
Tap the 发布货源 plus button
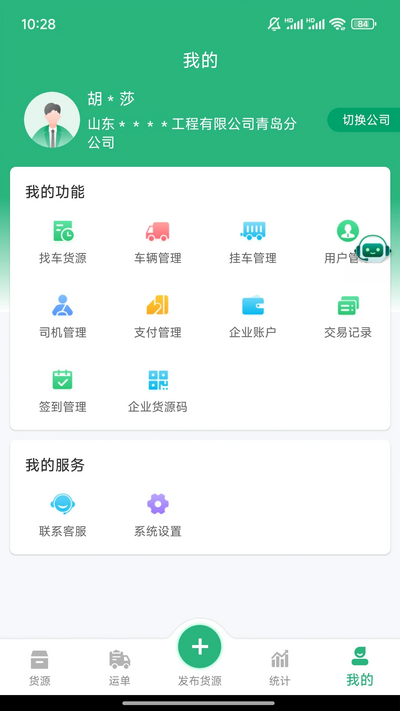pos(200,647)
